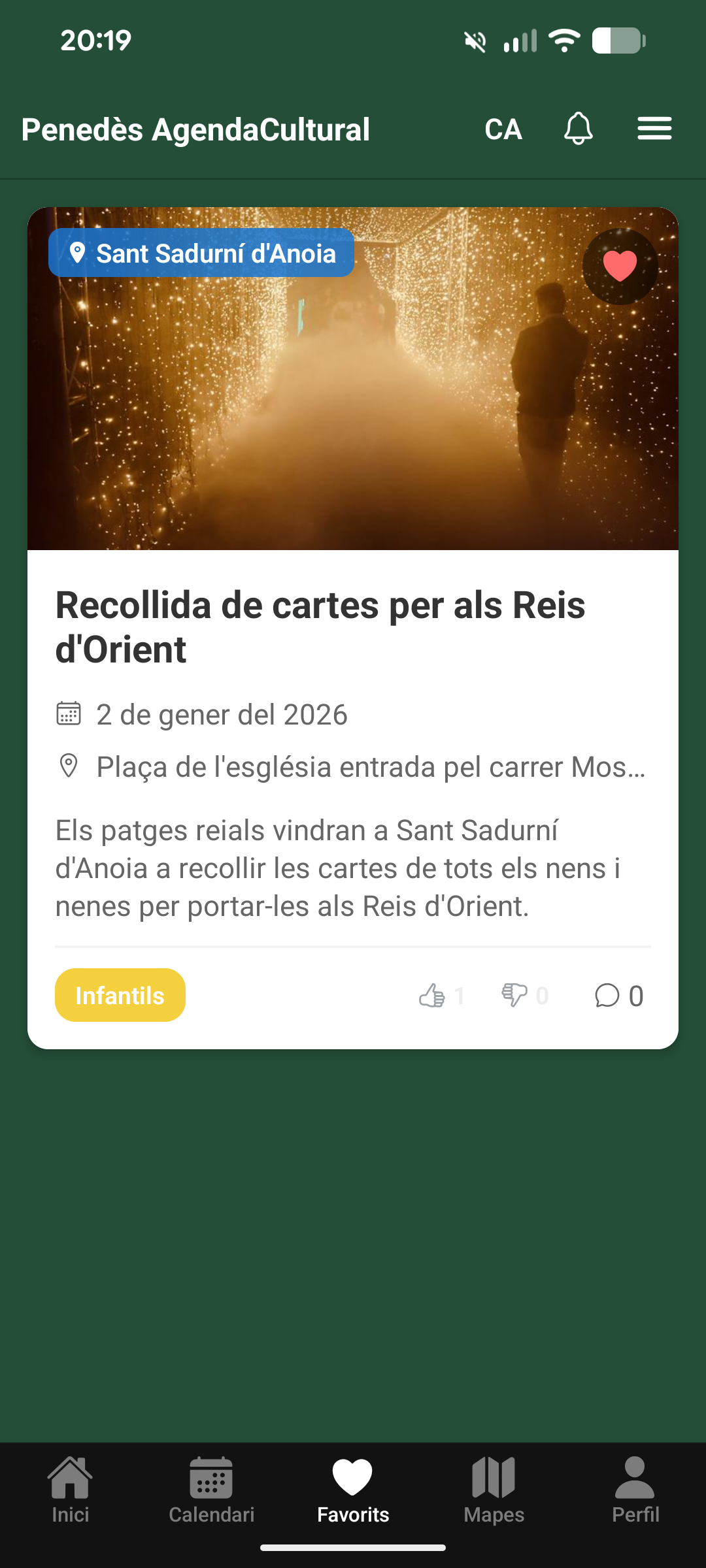706x1568 pixels.
Task: Unfavorite the event via the heart toggle
Action: tap(620, 266)
